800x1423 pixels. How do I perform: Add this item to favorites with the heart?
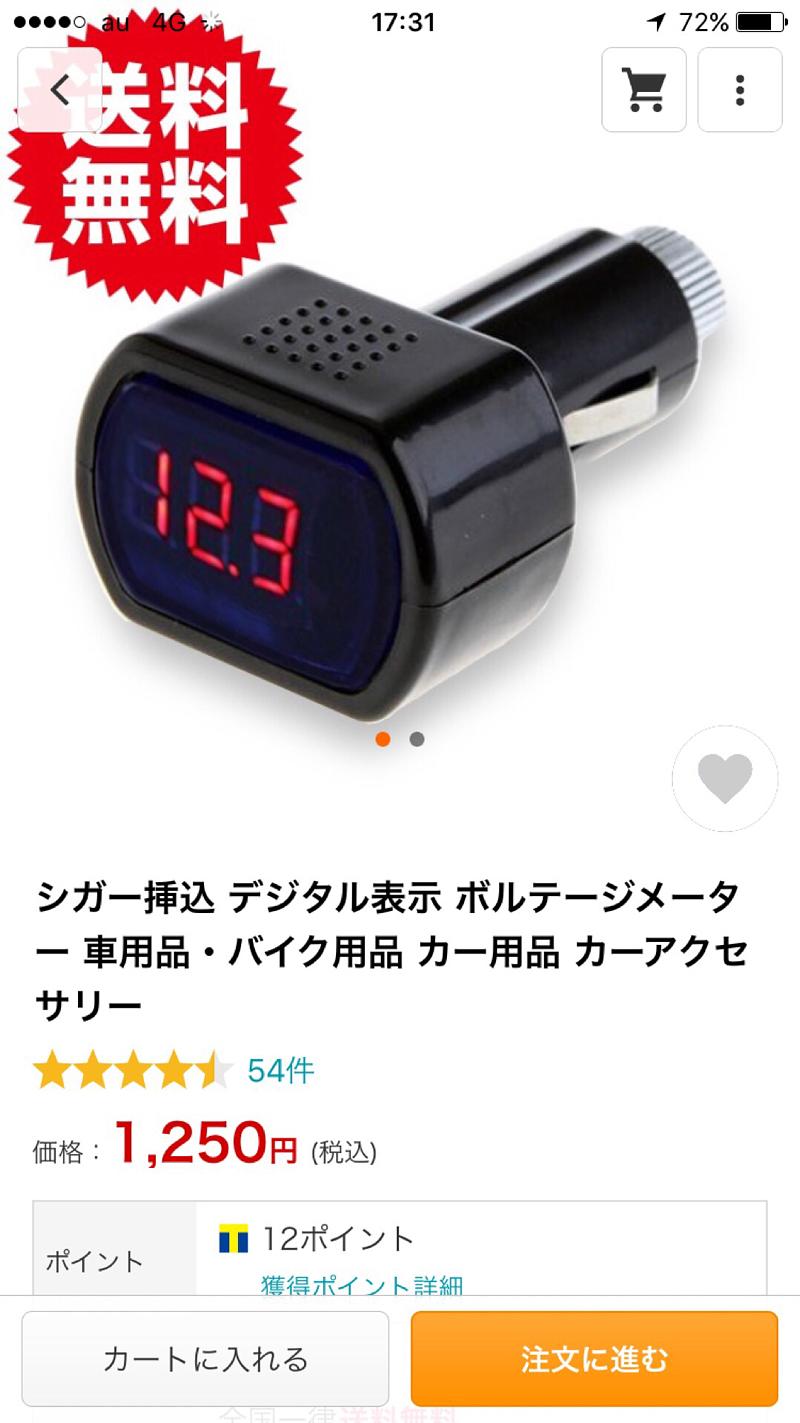tap(724, 779)
